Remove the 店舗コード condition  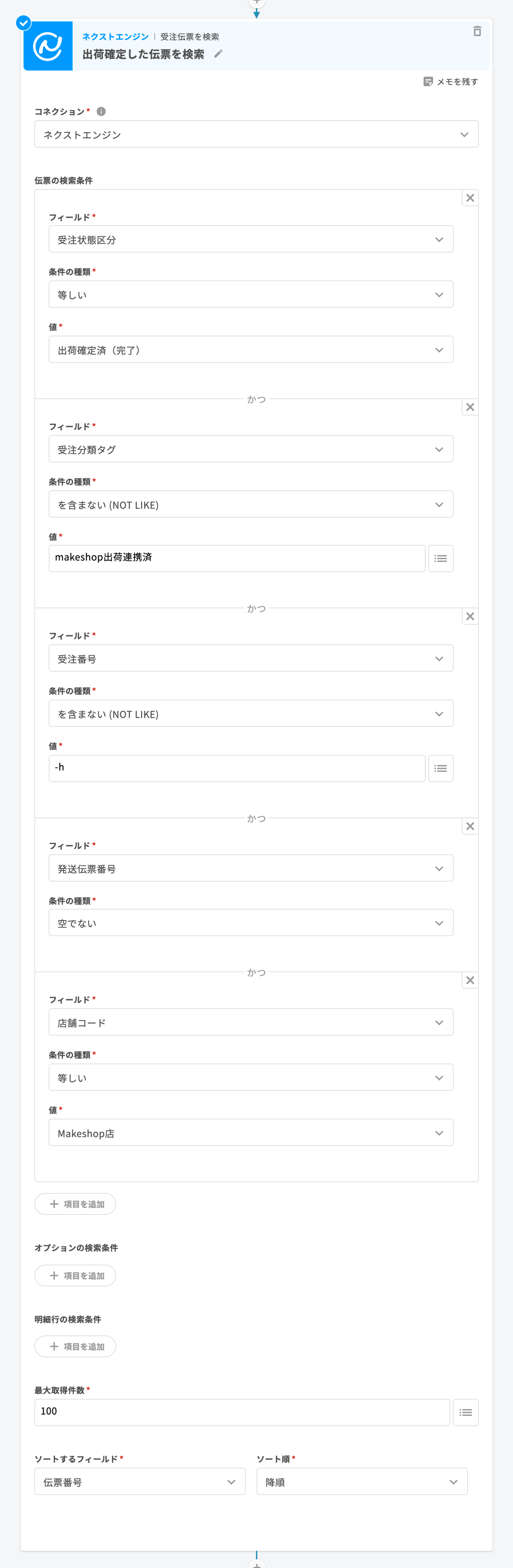coord(470,980)
